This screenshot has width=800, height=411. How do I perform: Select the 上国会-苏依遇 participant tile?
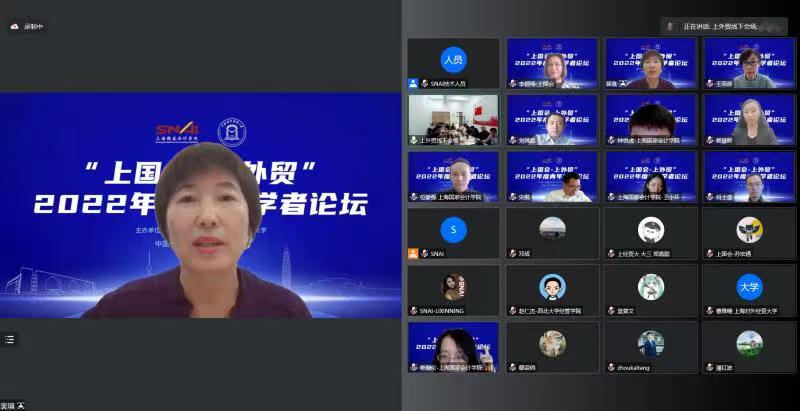tap(749, 232)
